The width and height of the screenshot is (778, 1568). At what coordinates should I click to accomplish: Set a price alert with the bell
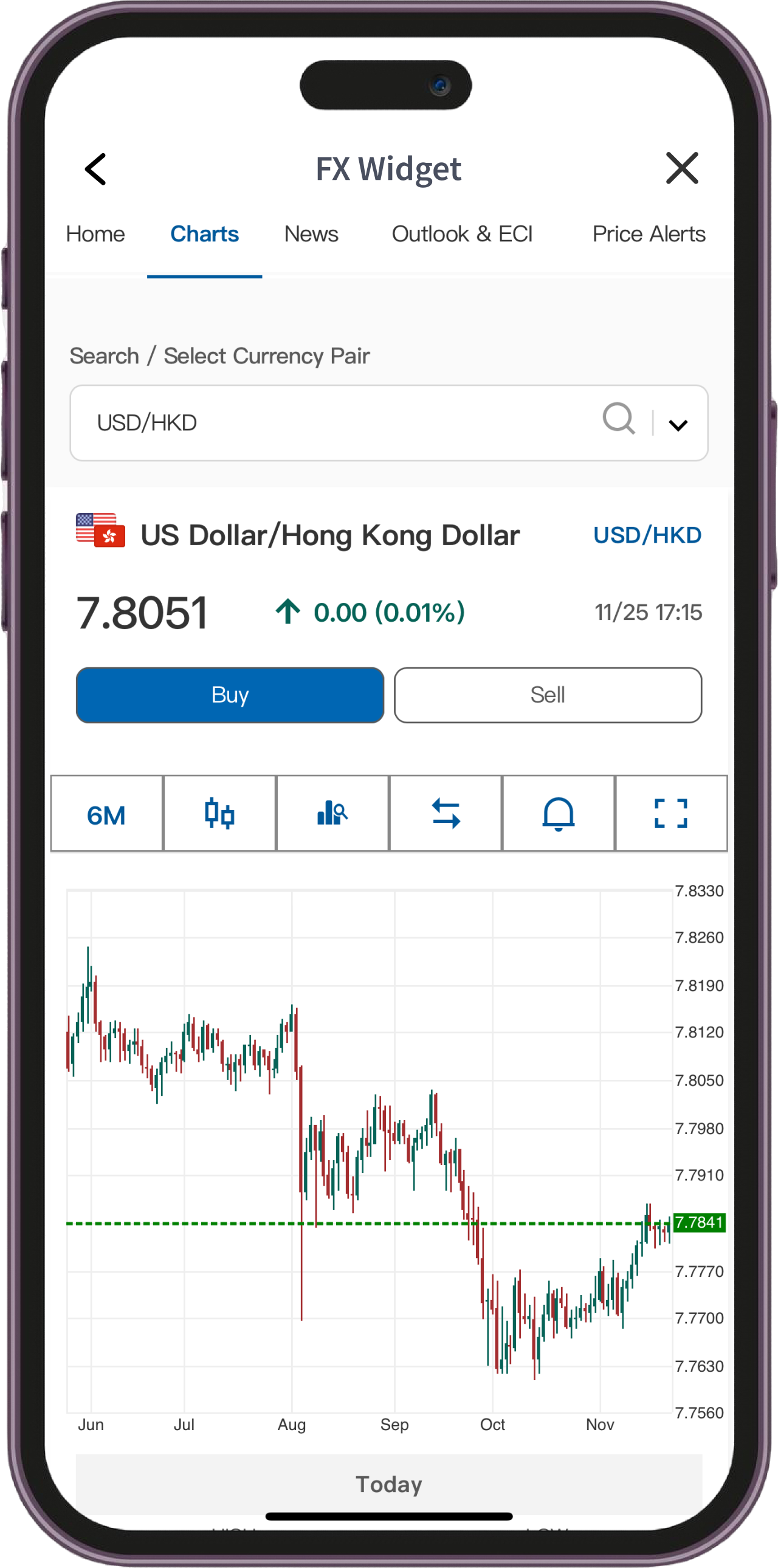[558, 814]
